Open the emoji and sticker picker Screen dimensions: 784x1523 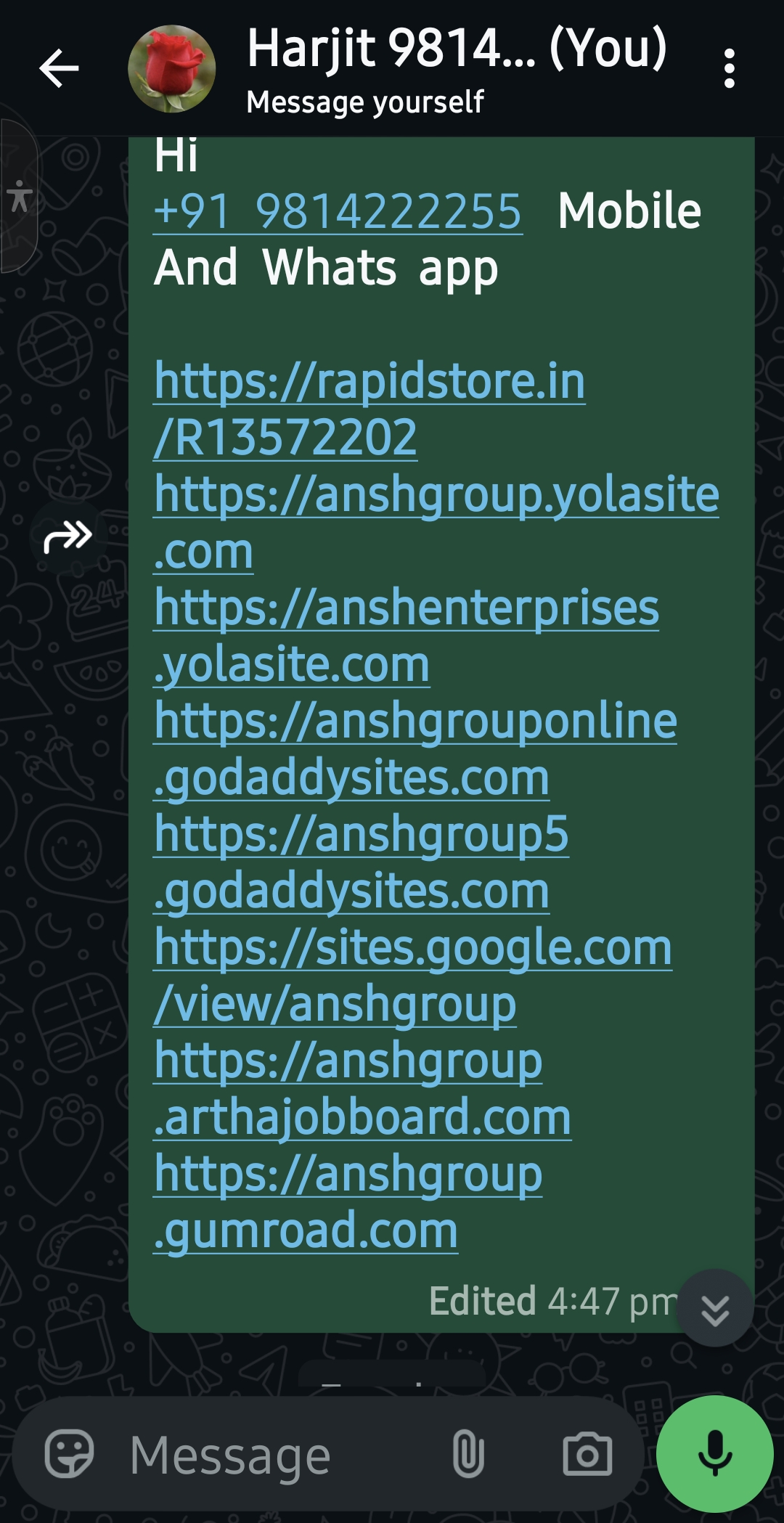69,1454
